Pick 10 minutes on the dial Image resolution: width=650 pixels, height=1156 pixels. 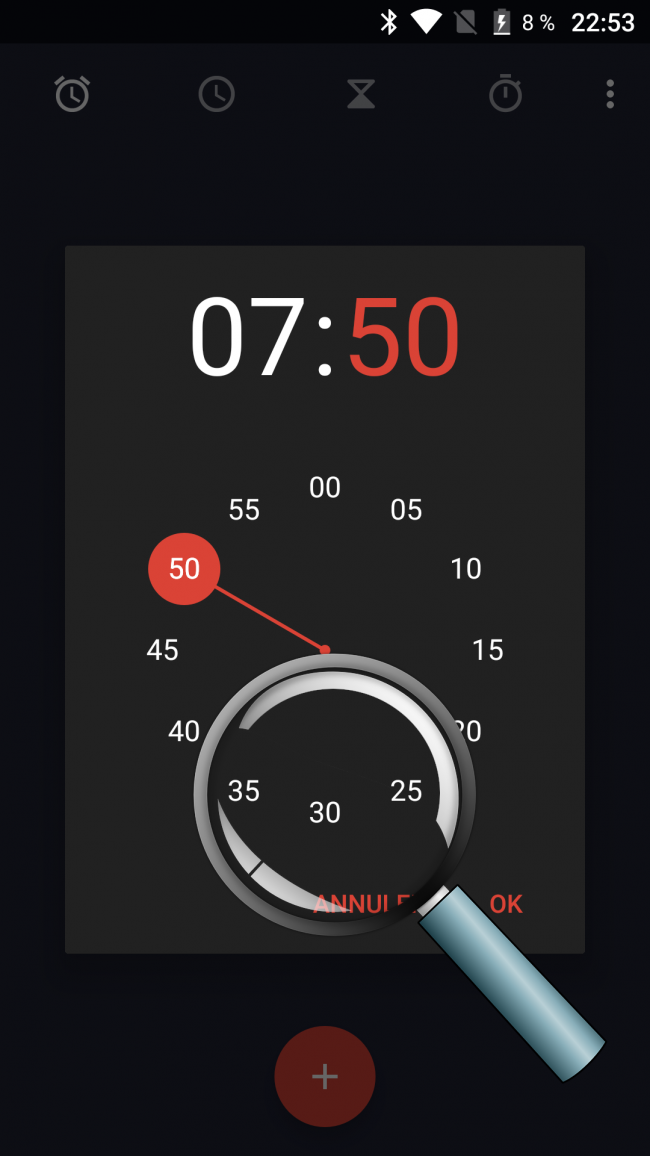466,569
